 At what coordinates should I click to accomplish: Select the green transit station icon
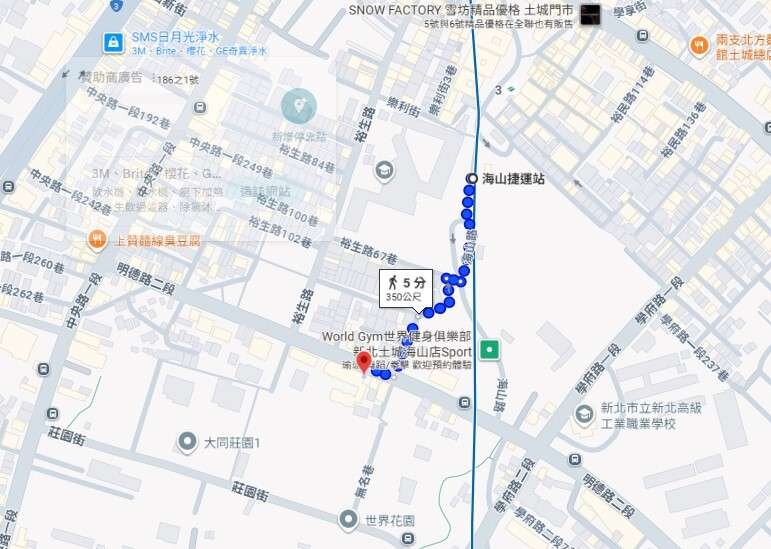(489, 349)
